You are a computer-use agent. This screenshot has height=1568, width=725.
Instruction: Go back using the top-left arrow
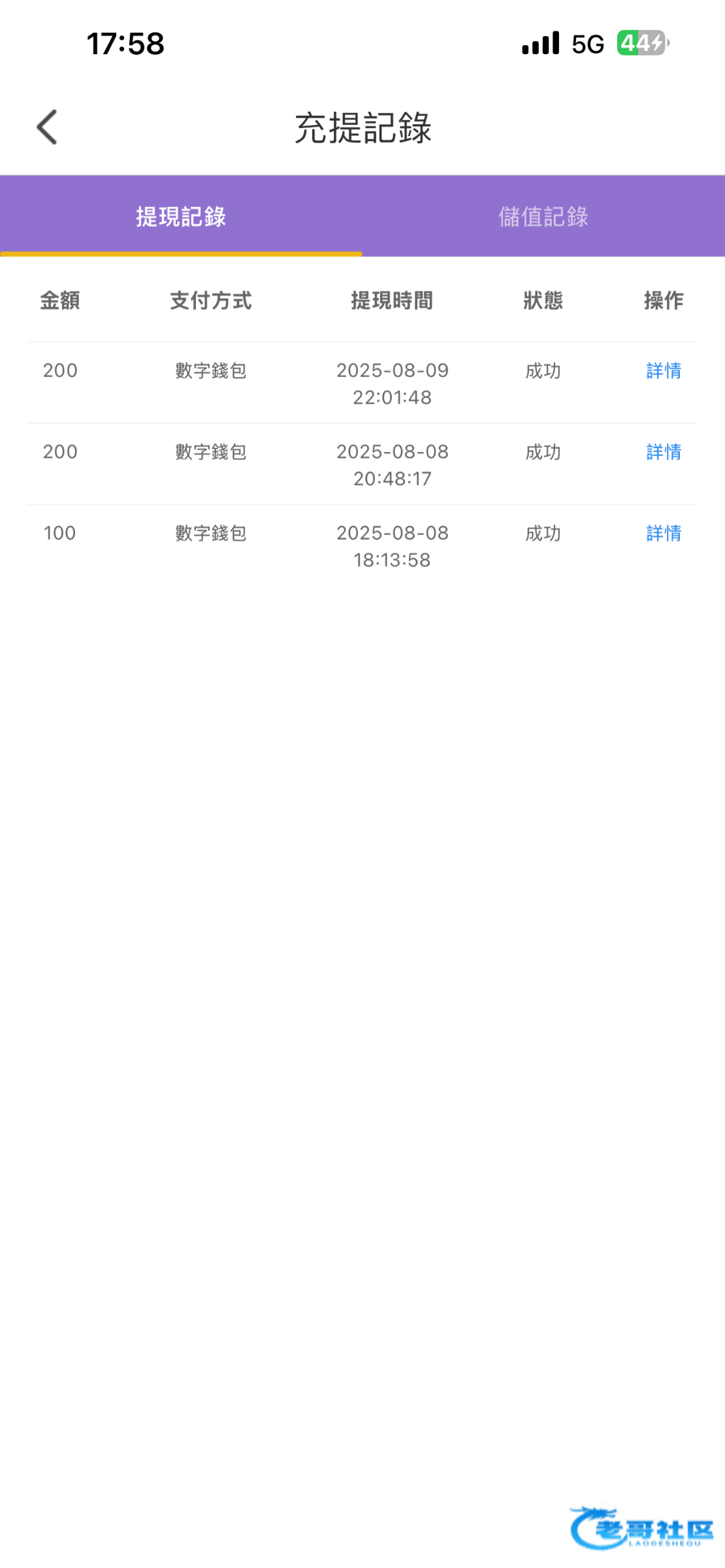pyautogui.click(x=47, y=127)
